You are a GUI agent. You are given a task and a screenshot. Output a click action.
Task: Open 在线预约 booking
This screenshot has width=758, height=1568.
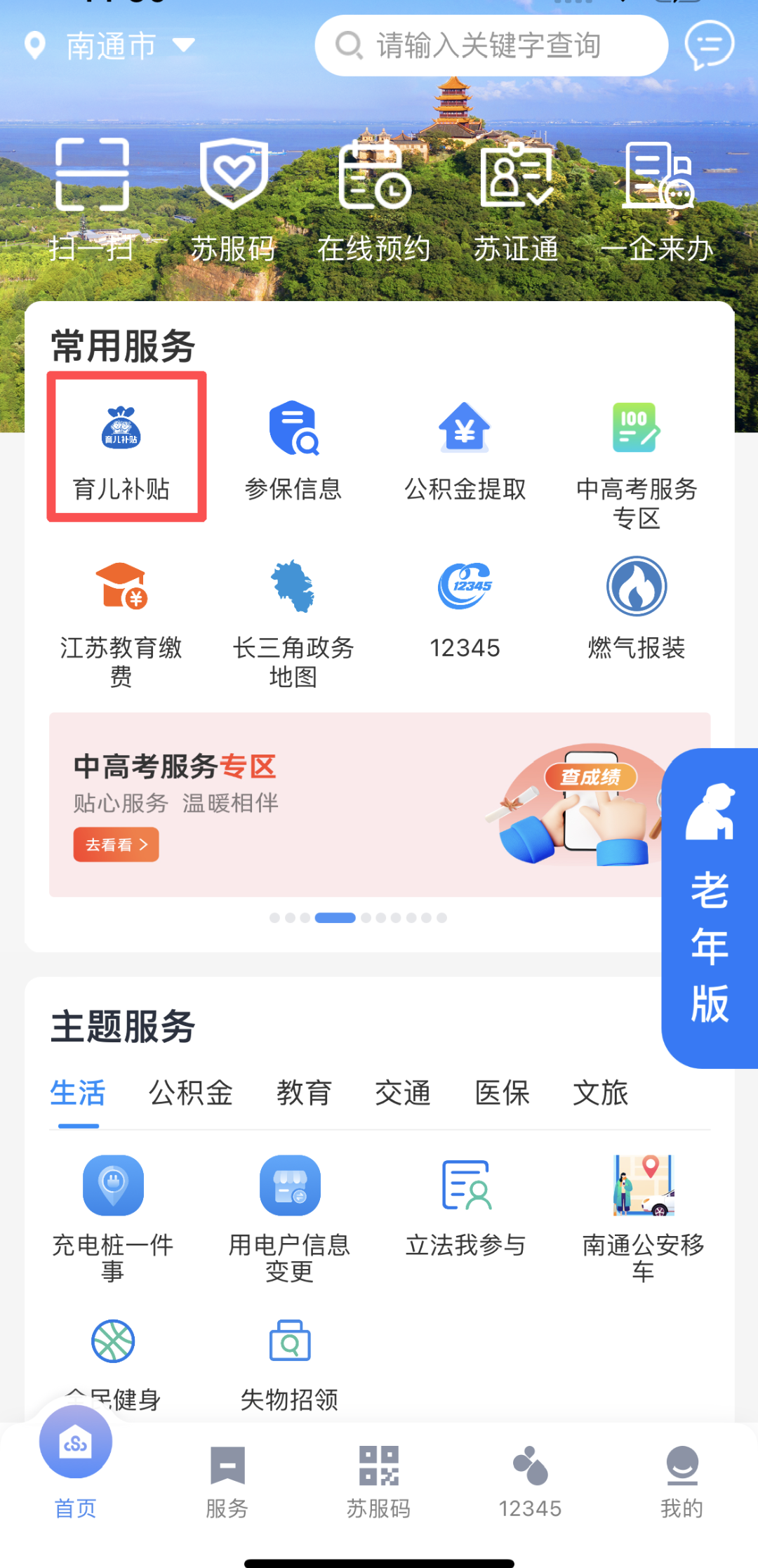pos(374,200)
